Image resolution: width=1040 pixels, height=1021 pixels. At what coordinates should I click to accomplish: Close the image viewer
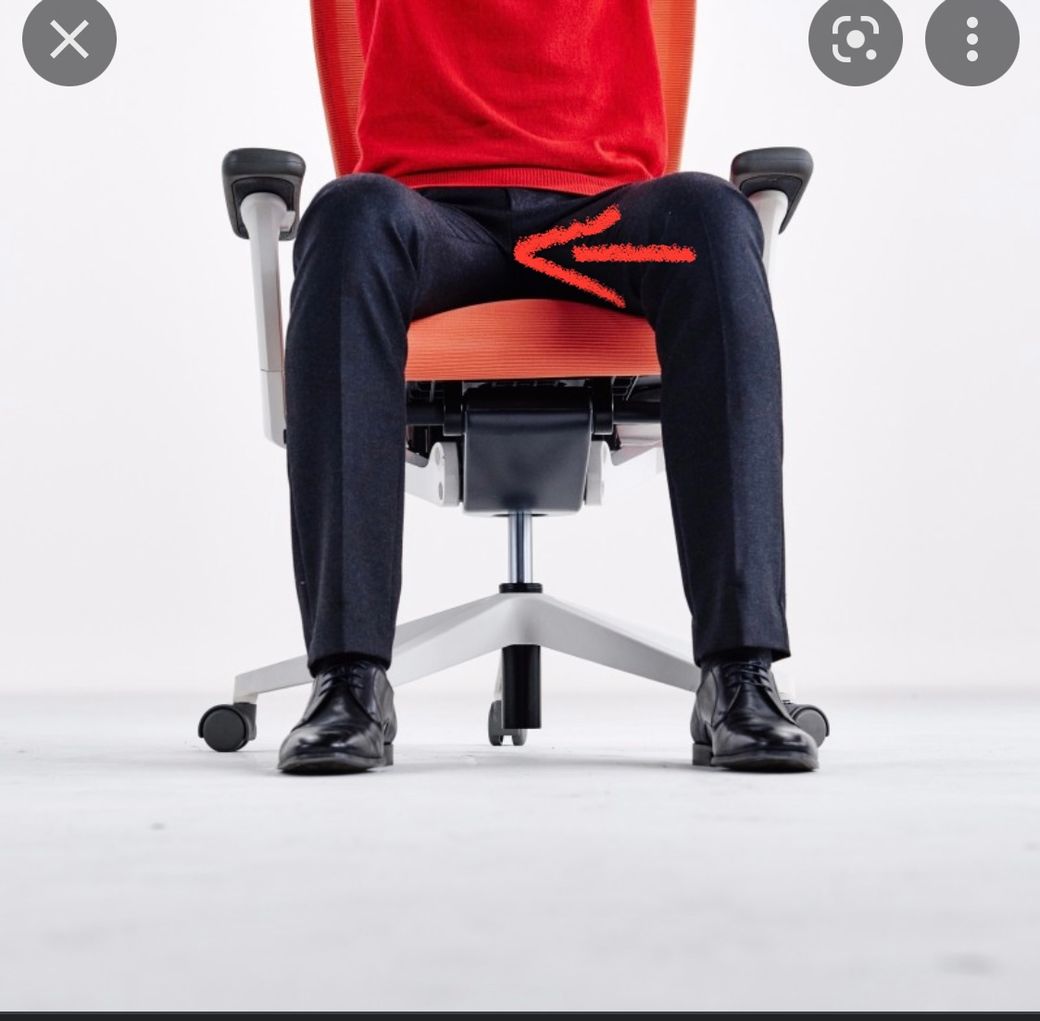[69, 40]
